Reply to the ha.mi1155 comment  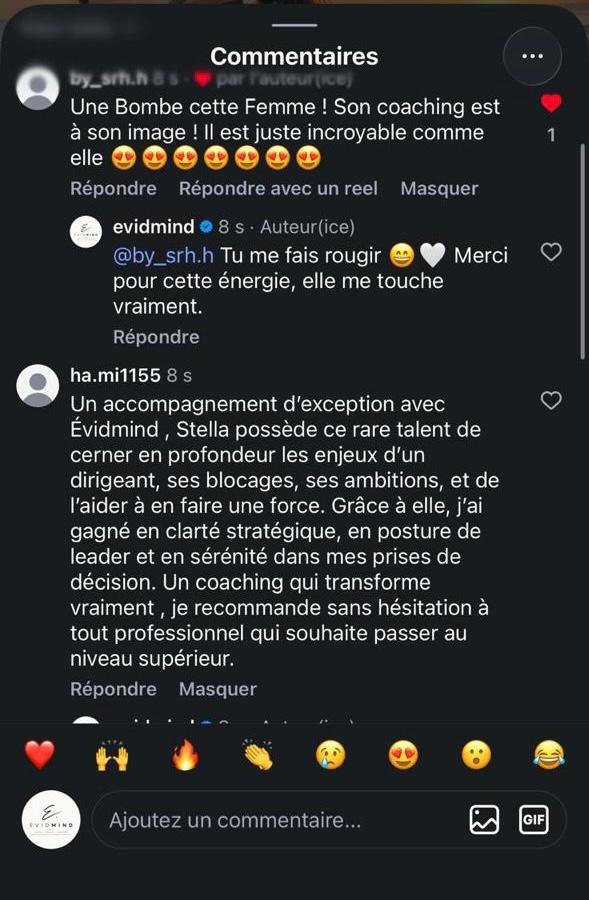[x=113, y=689]
